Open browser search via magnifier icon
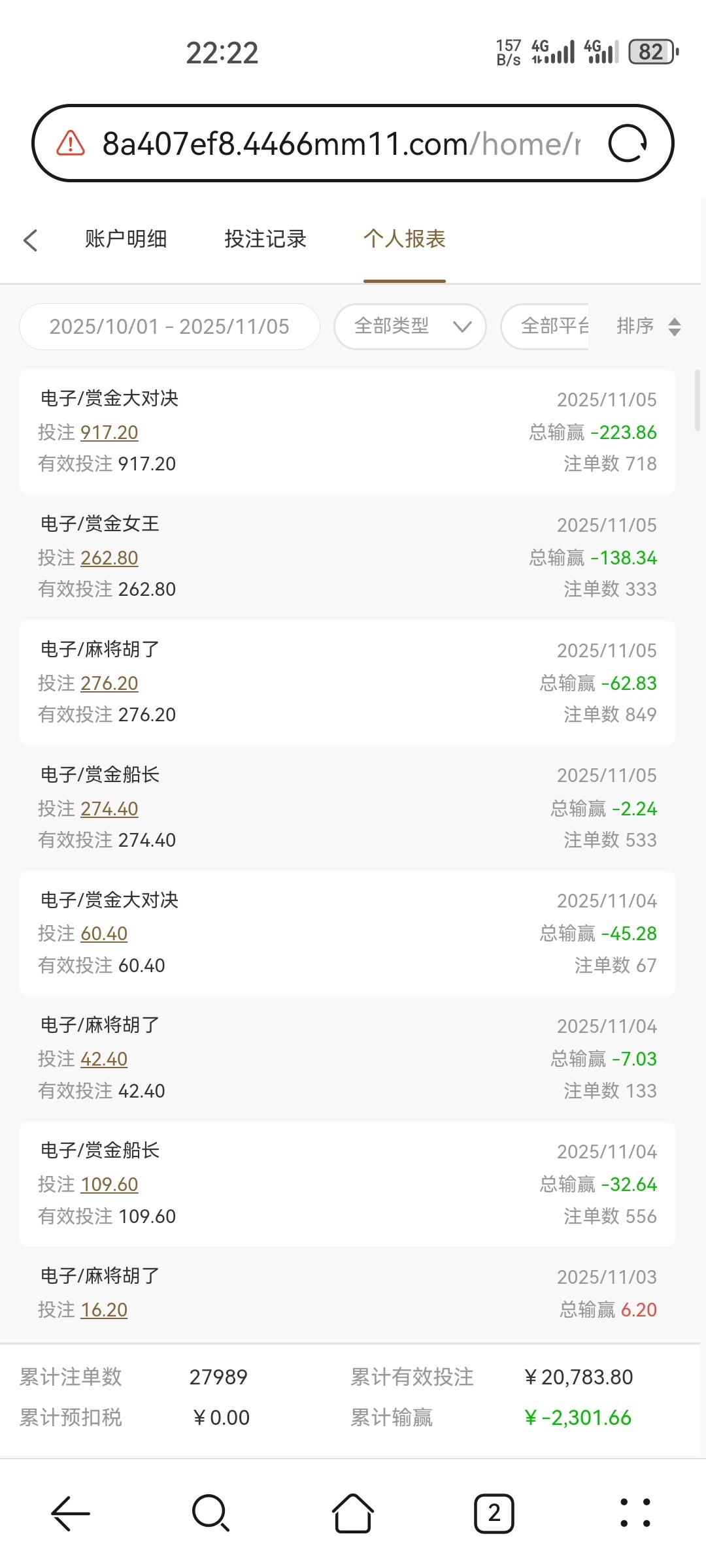This screenshot has height=1568, width=706. [212, 1513]
